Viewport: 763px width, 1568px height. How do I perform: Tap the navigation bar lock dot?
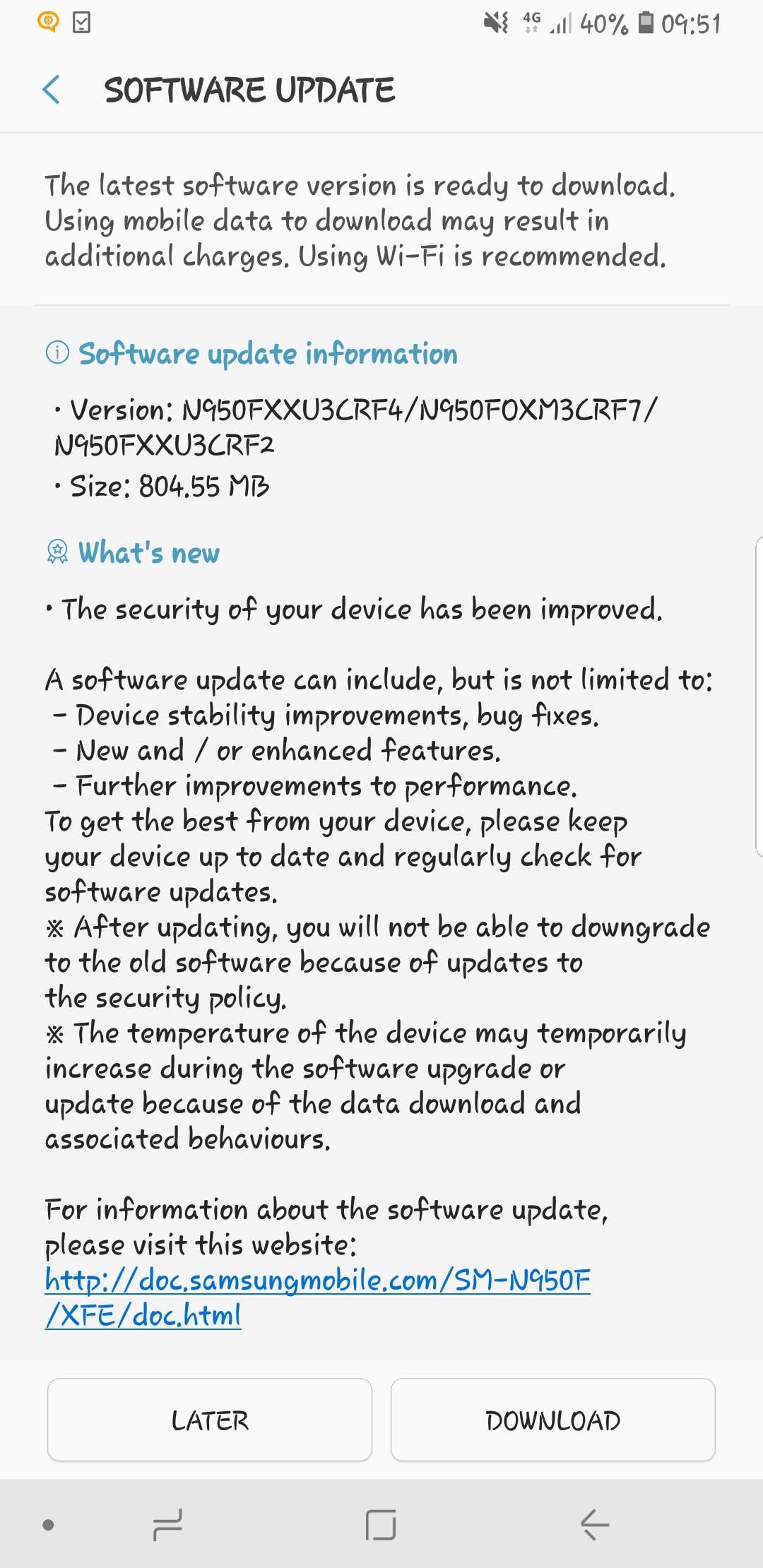pos(48,1525)
